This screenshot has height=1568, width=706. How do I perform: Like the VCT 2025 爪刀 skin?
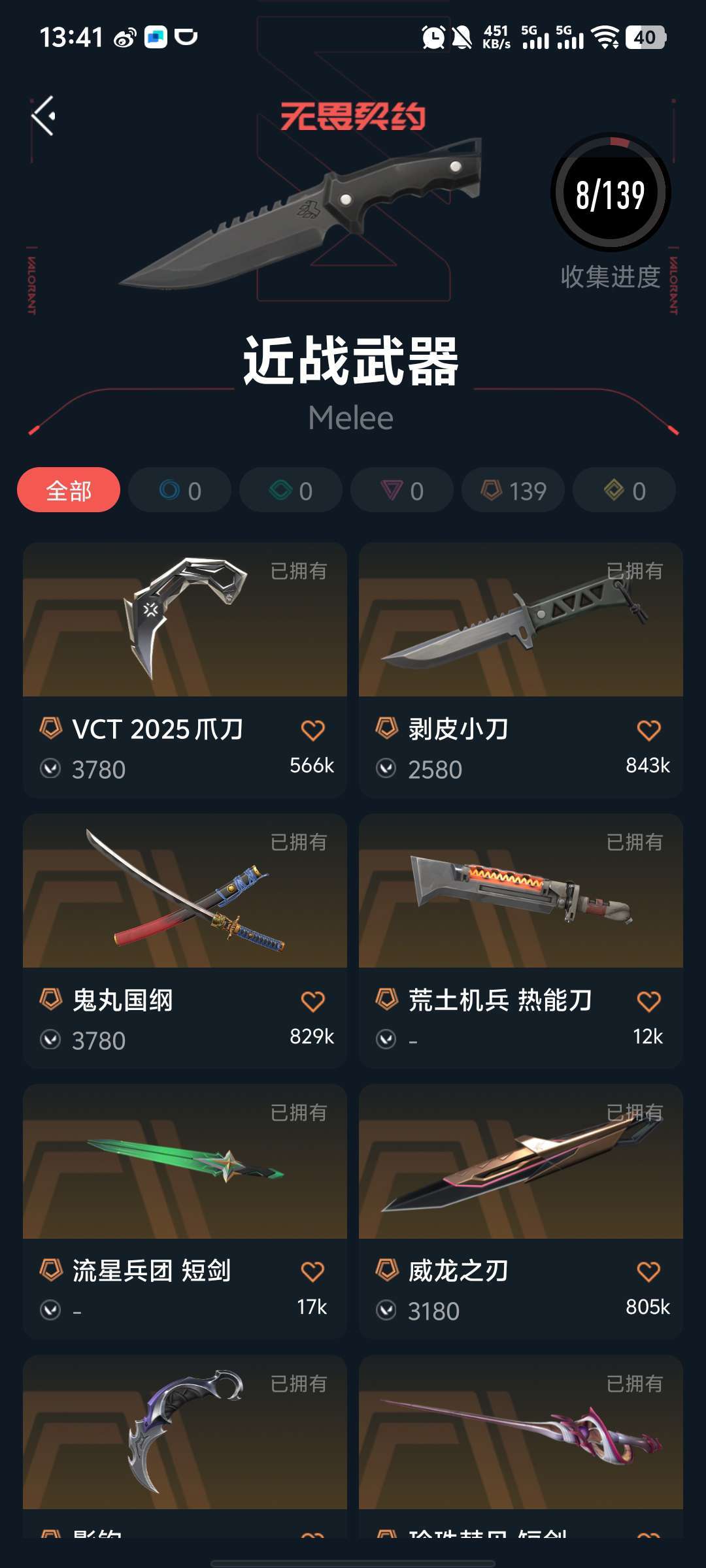point(312,730)
